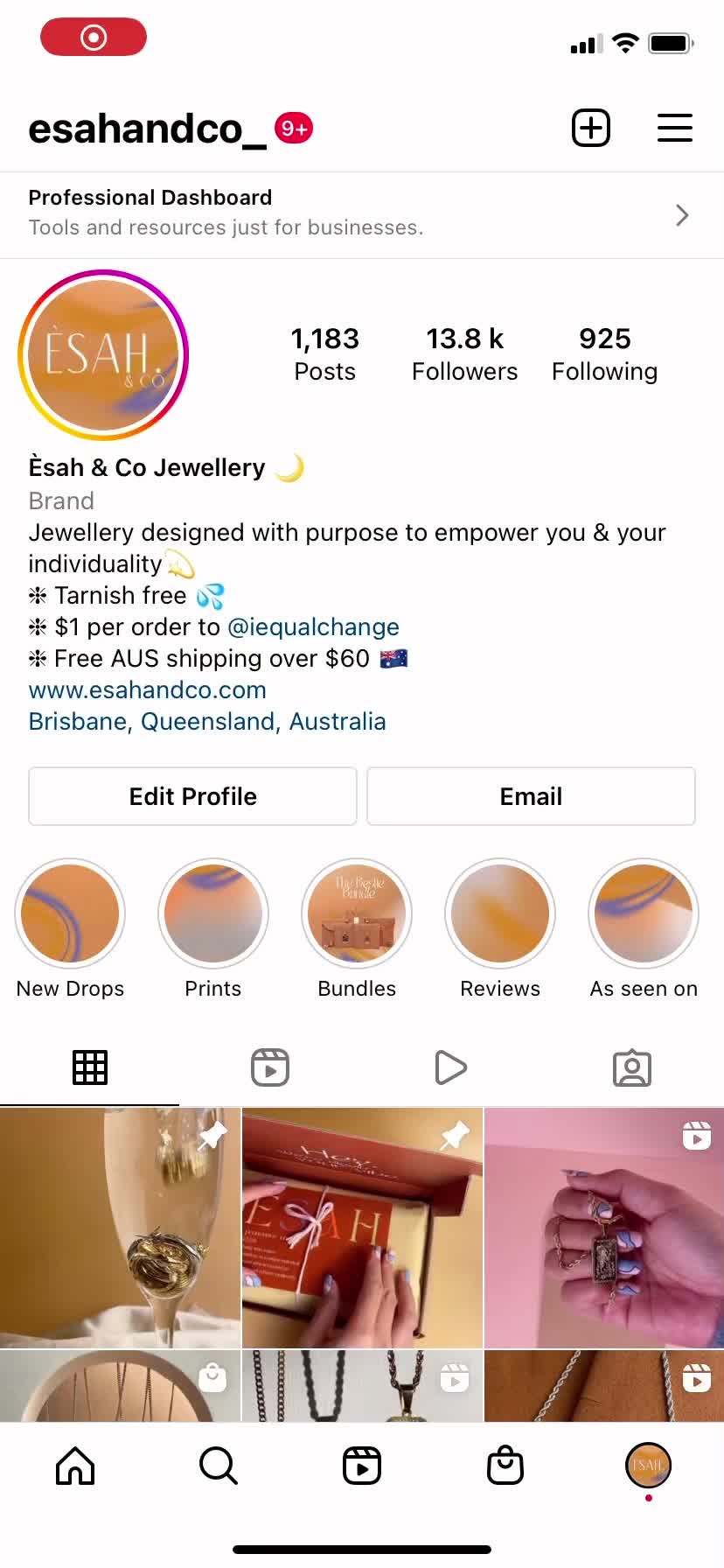Open the Bundles highlight
Screen dimensions: 724x1568
point(357,929)
